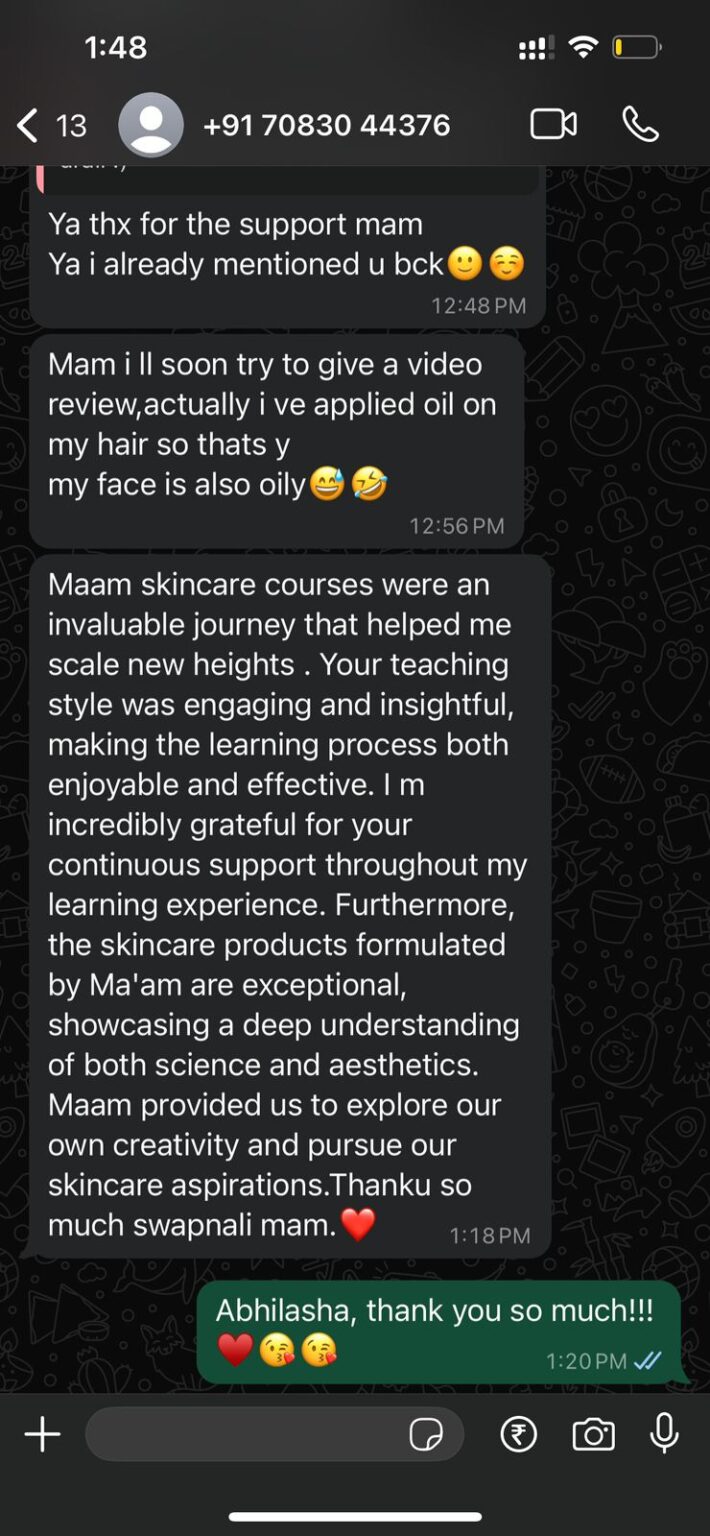Screen dimensions: 710x1536
Task: Tap the message input field
Action: click(245, 1435)
